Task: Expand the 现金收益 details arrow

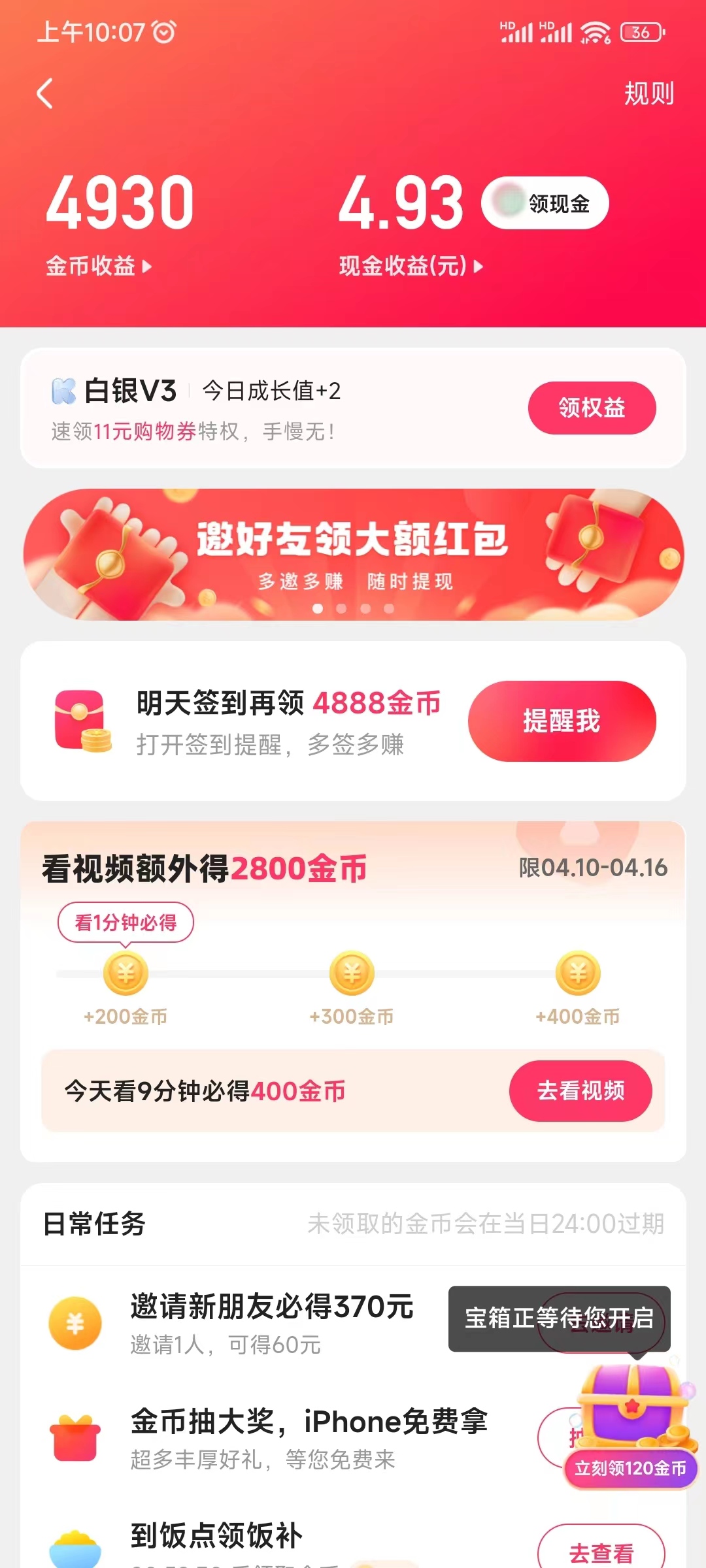Action: (x=477, y=265)
